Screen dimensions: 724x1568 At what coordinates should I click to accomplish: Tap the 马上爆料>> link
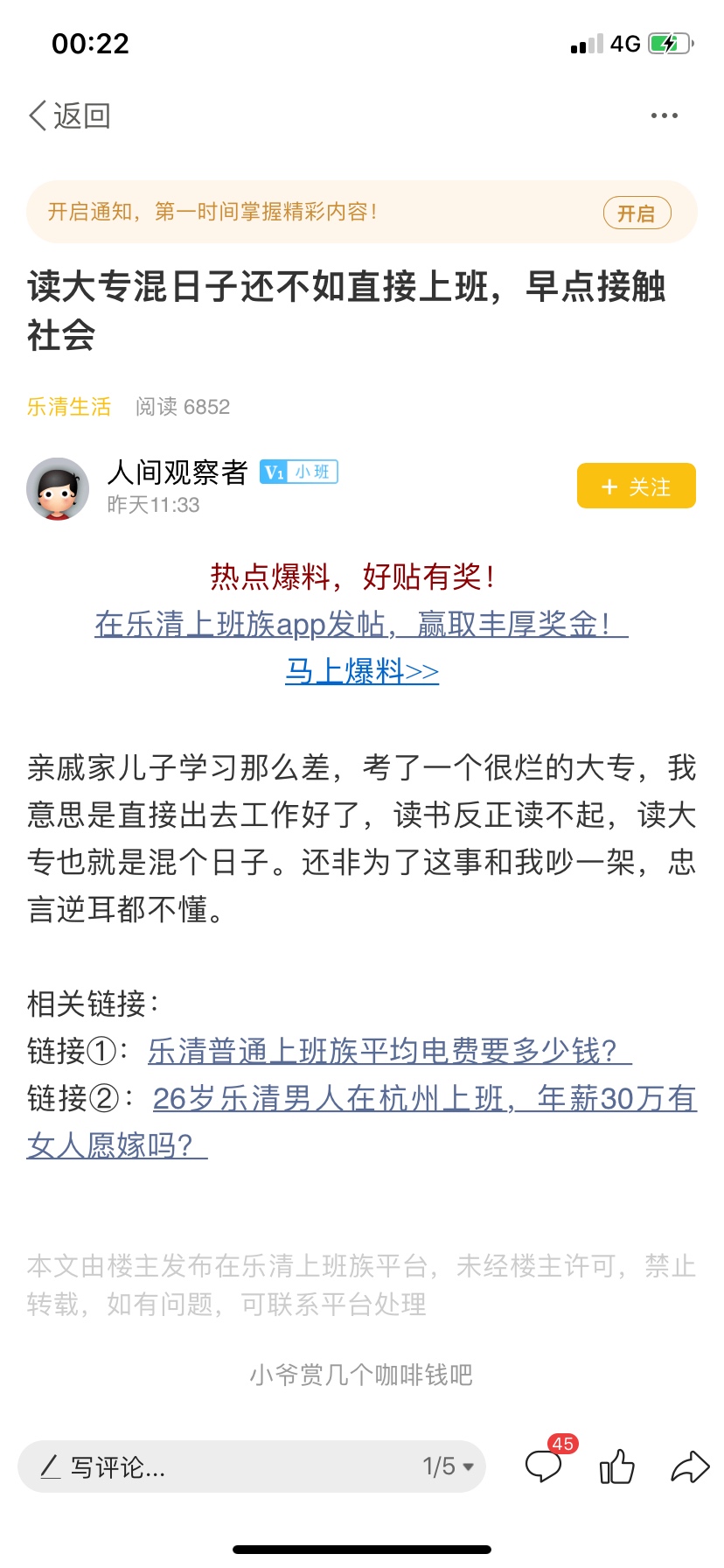coord(362,671)
